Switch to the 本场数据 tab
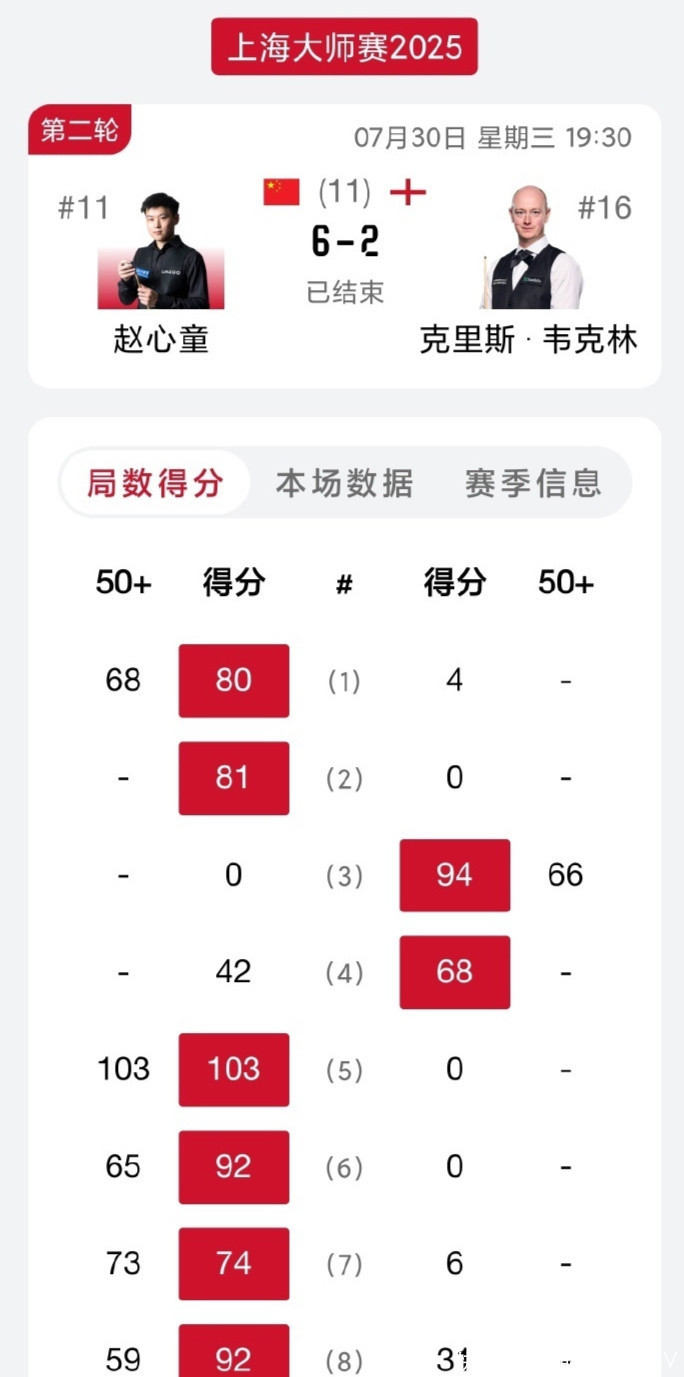 [x=344, y=483]
